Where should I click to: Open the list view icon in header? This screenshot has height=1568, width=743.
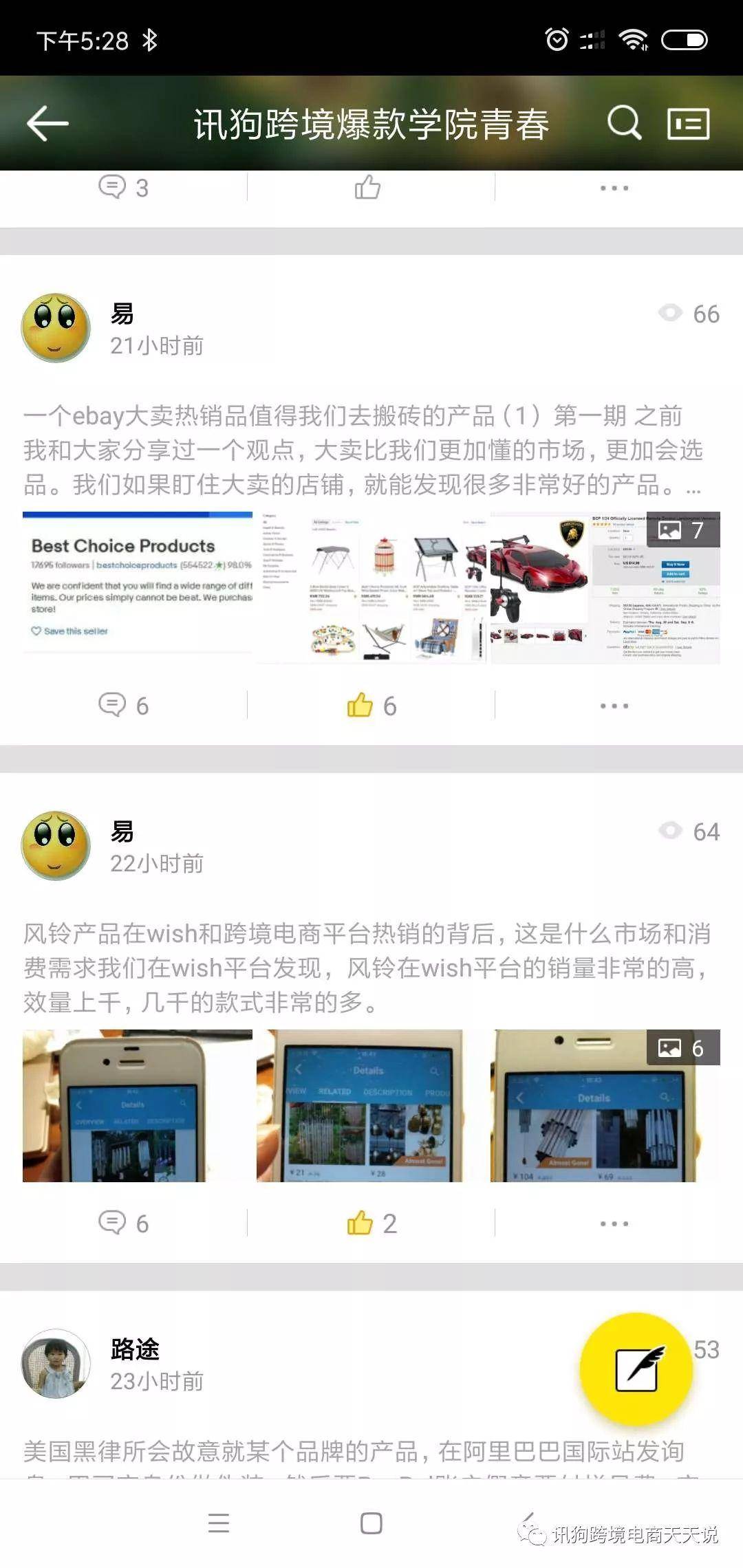[x=688, y=124]
